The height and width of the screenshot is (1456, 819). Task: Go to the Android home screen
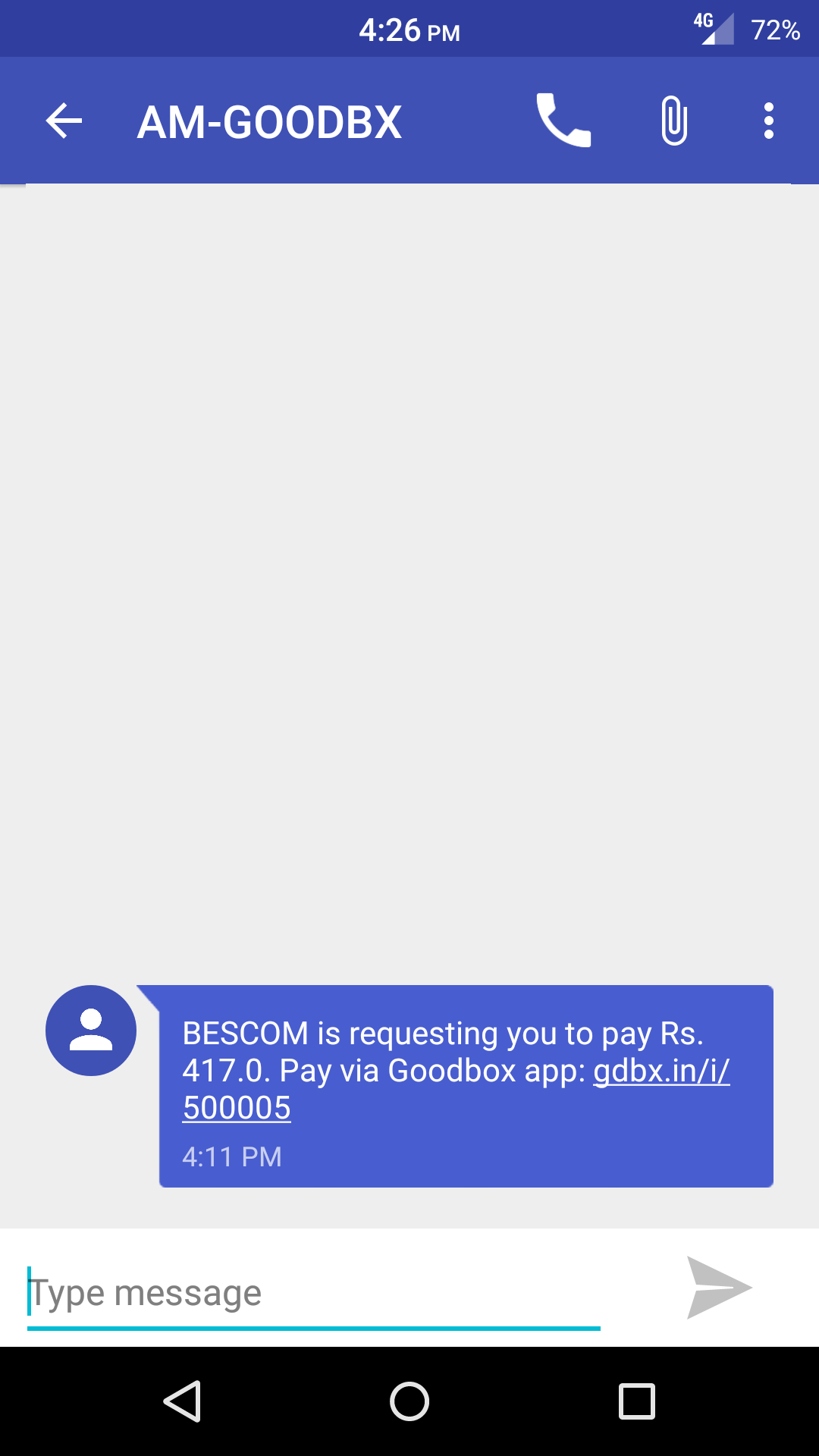point(409,1401)
